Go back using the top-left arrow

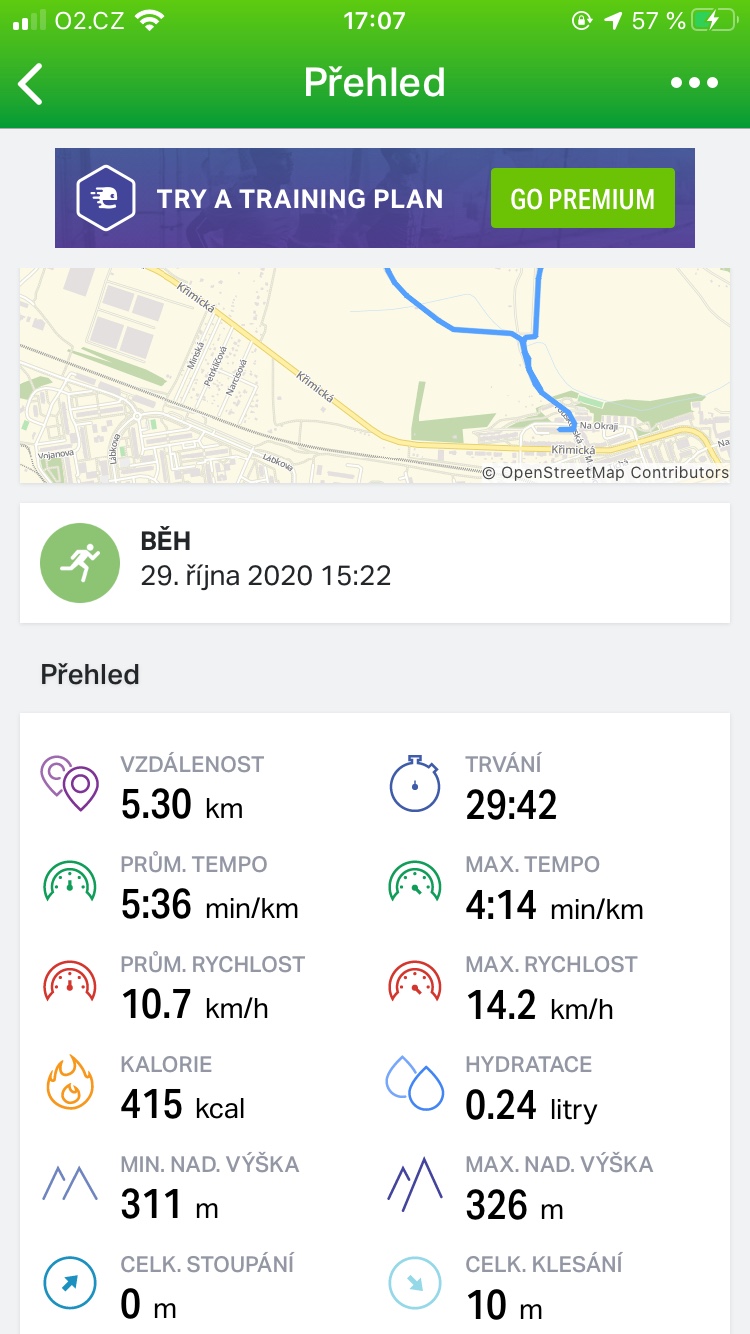point(32,84)
